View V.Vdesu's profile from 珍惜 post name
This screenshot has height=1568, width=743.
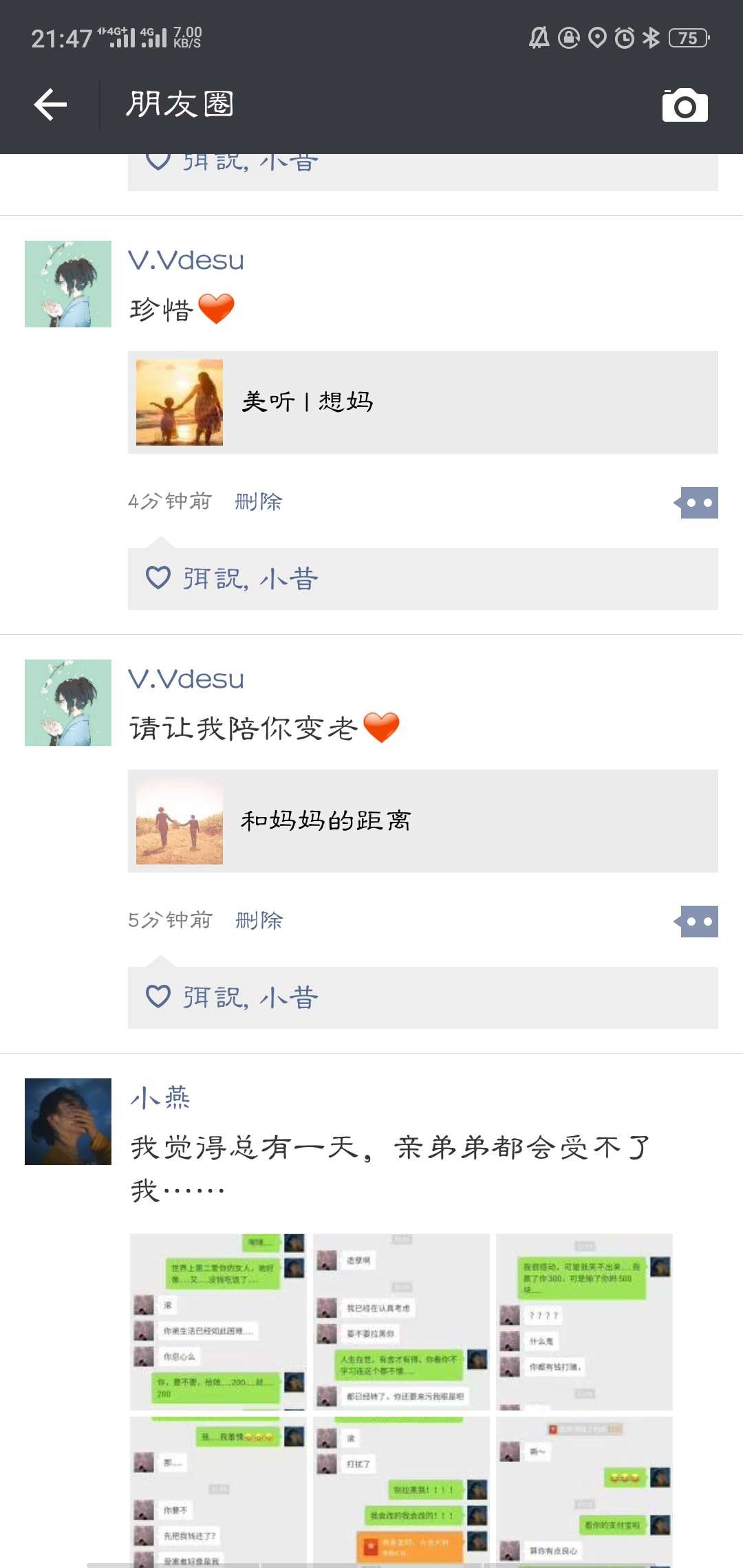click(186, 261)
